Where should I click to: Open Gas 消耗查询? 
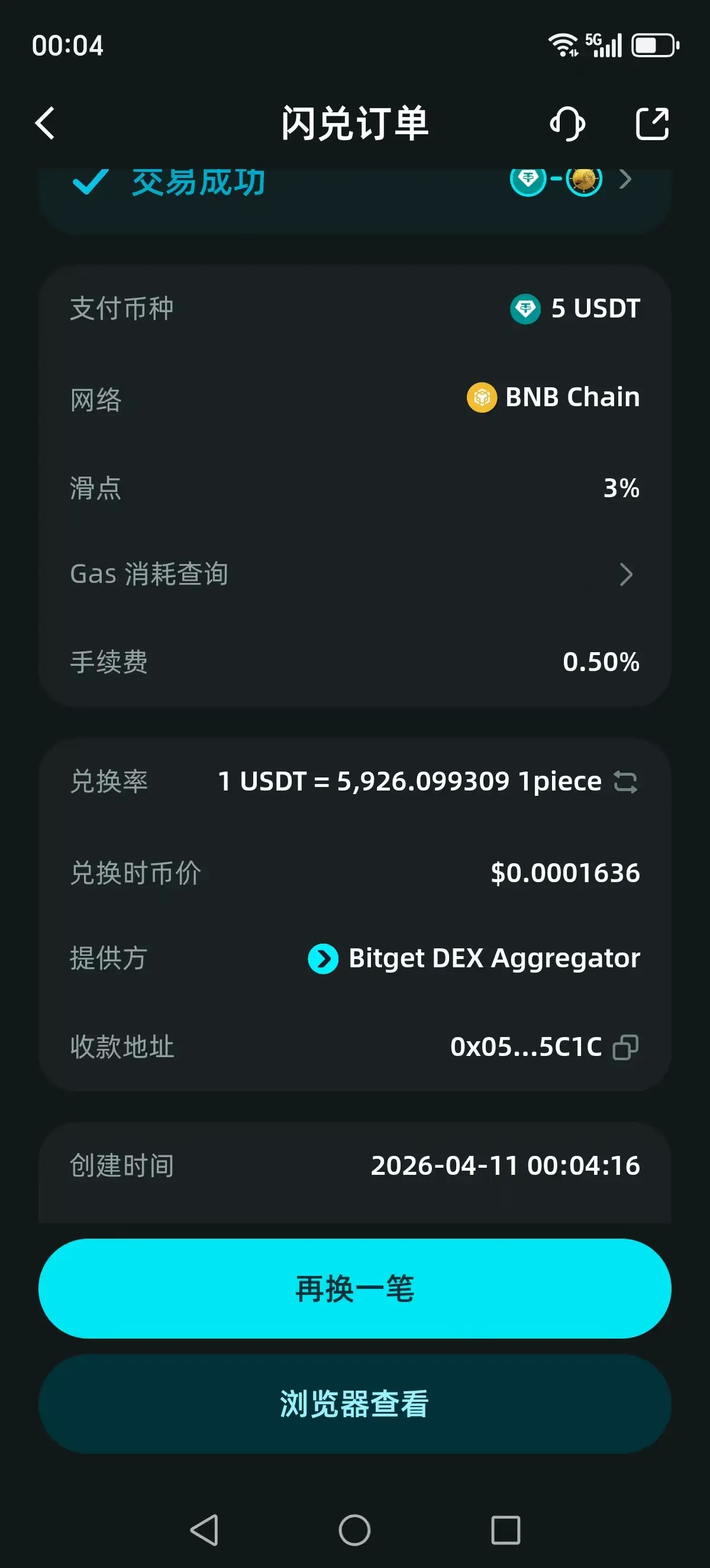[x=354, y=574]
